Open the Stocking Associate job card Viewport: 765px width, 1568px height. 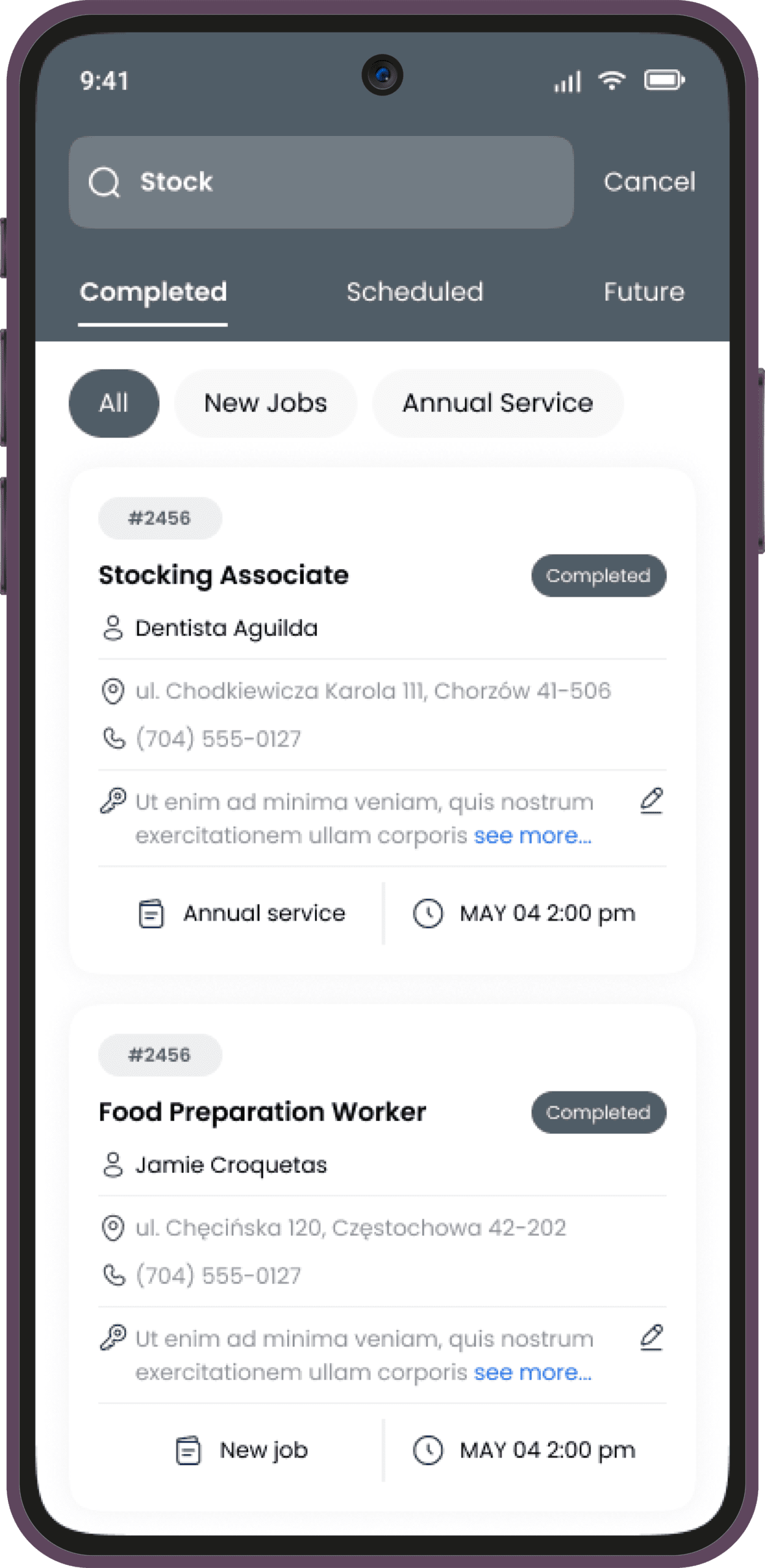[x=224, y=575]
